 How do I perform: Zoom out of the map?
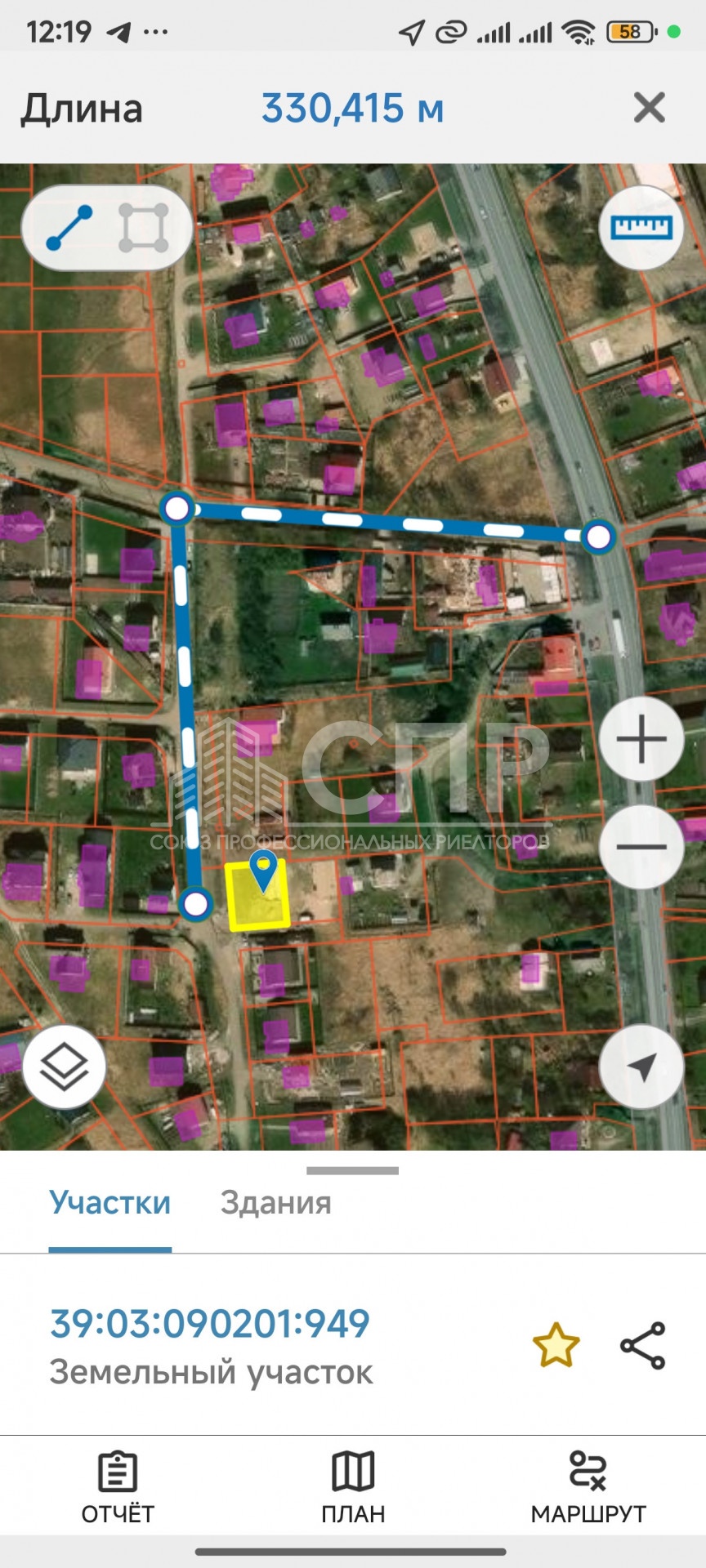point(641,847)
